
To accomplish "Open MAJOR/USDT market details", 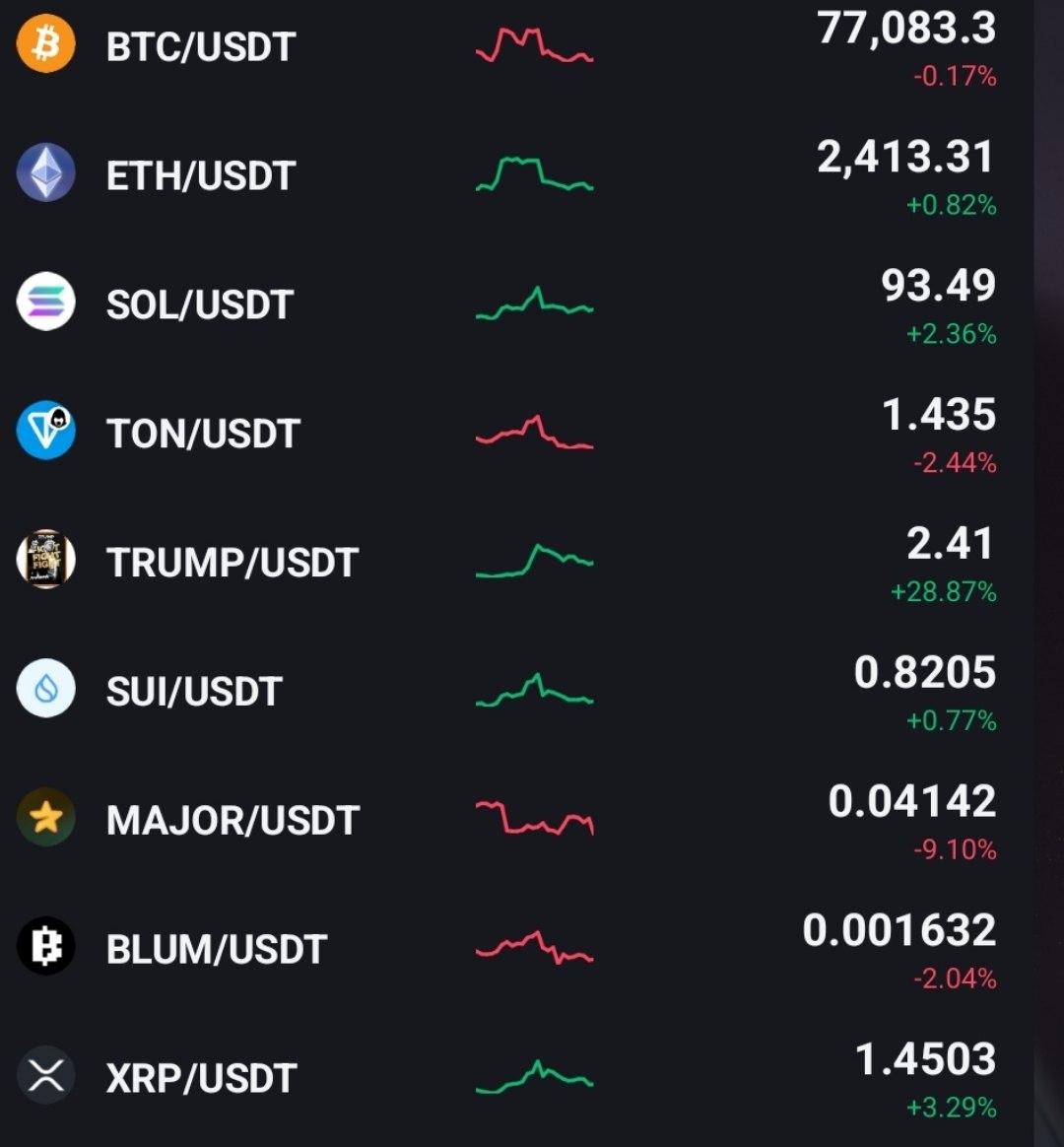I will pyautogui.click(x=516, y=819).
